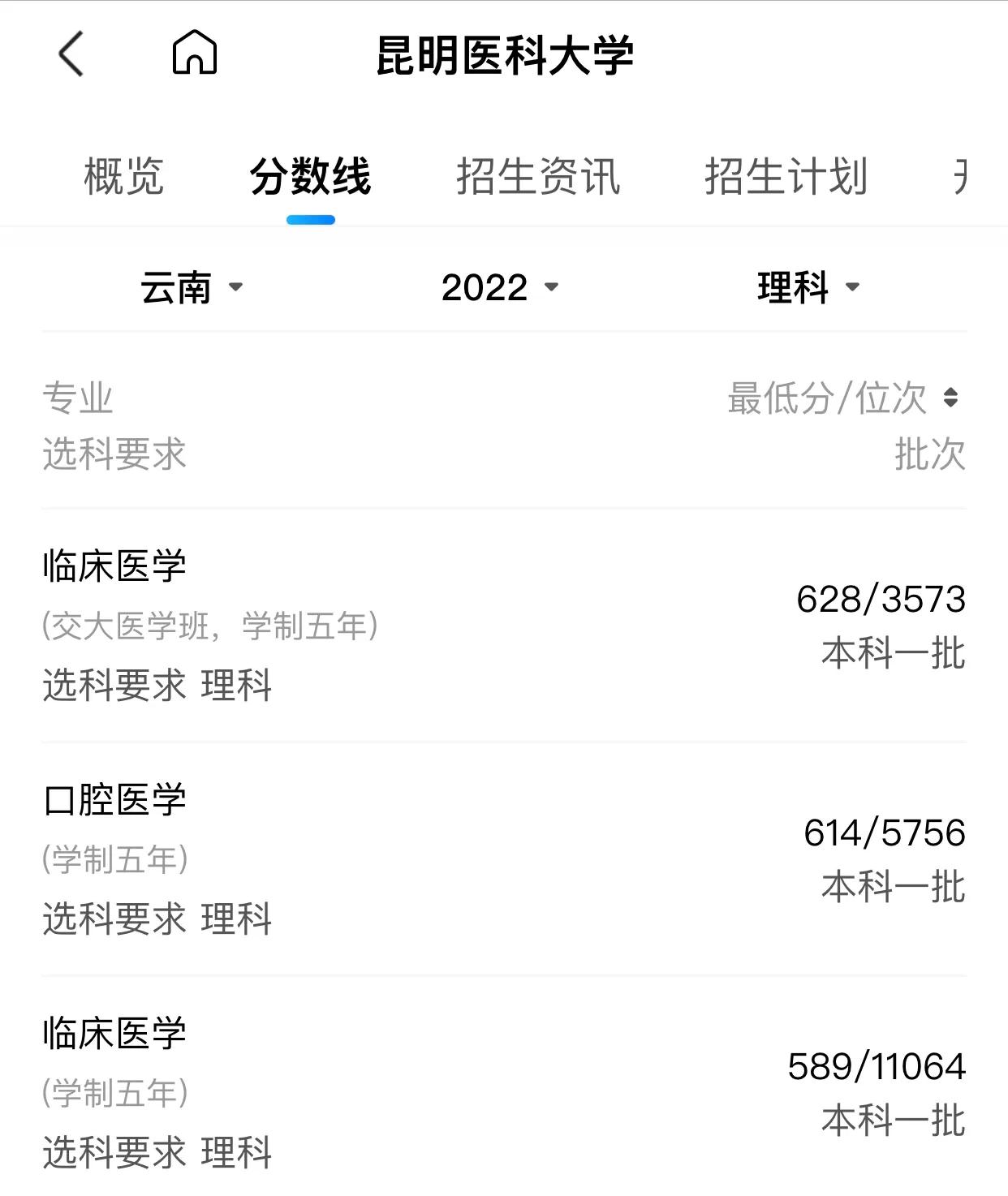Open the 临床医学 交大医学班 entry

coord(503,625)
